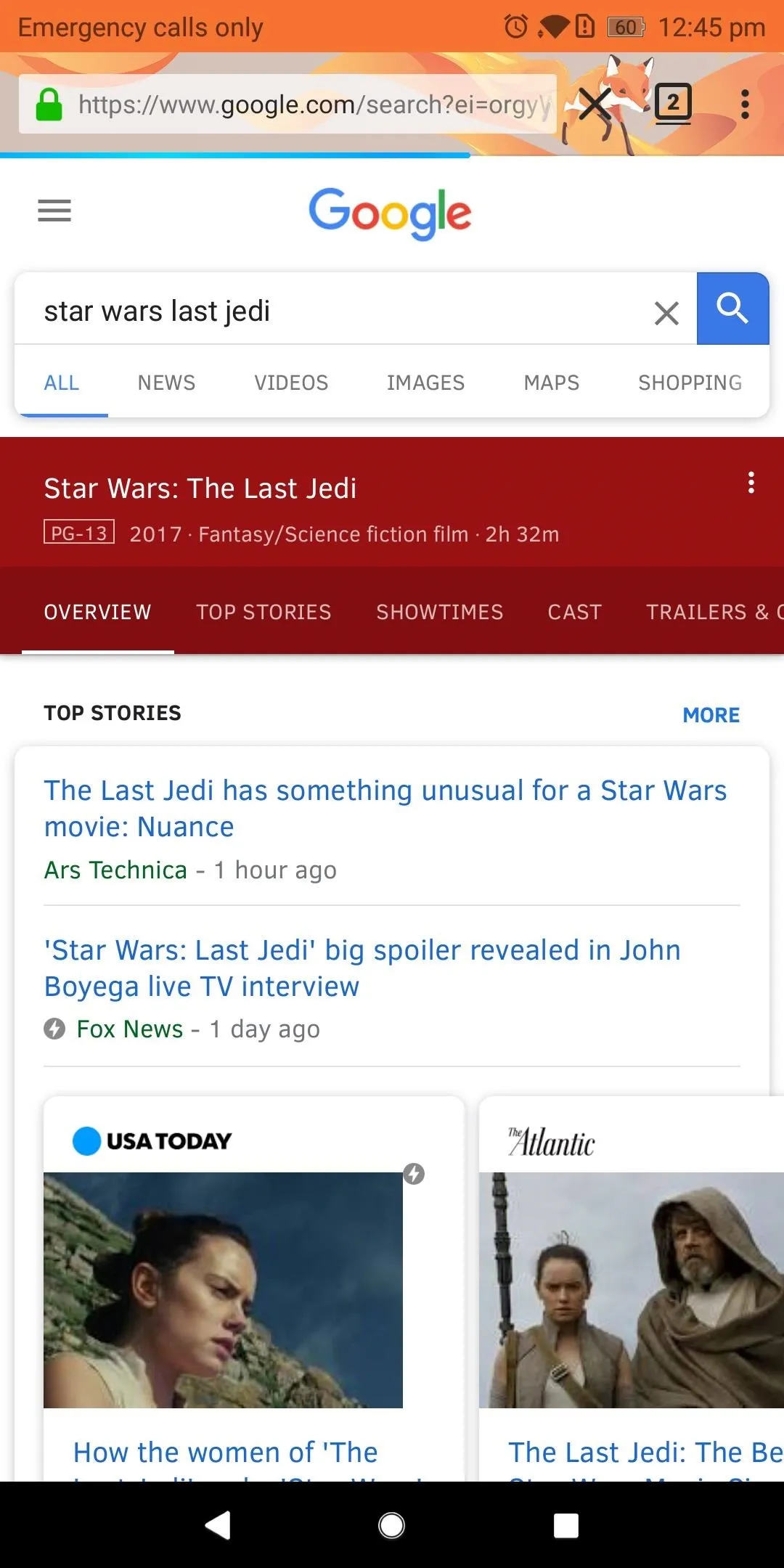
Task: Select the Cast section tab
Action: point(575,612)
